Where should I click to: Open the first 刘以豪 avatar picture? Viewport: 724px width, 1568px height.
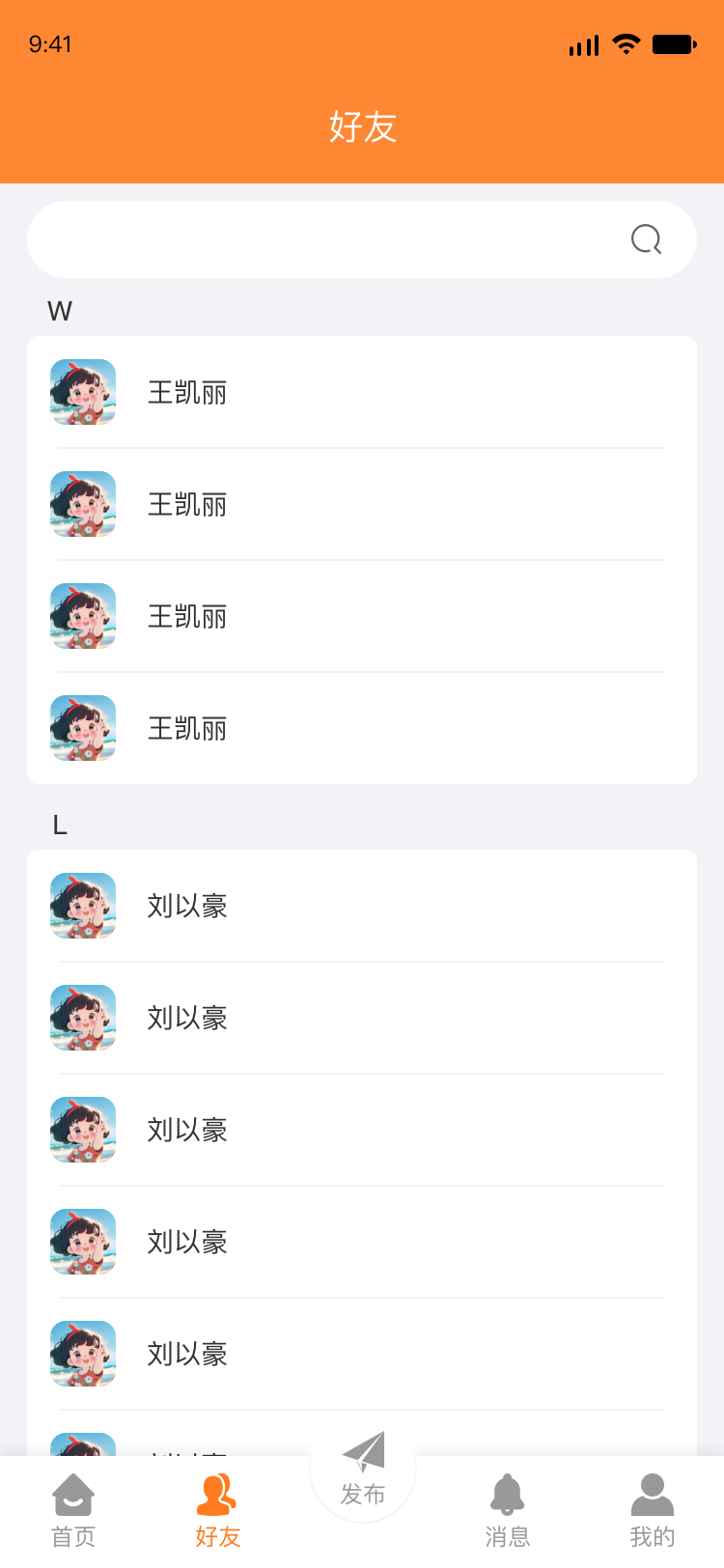click(x=82, y=906)
